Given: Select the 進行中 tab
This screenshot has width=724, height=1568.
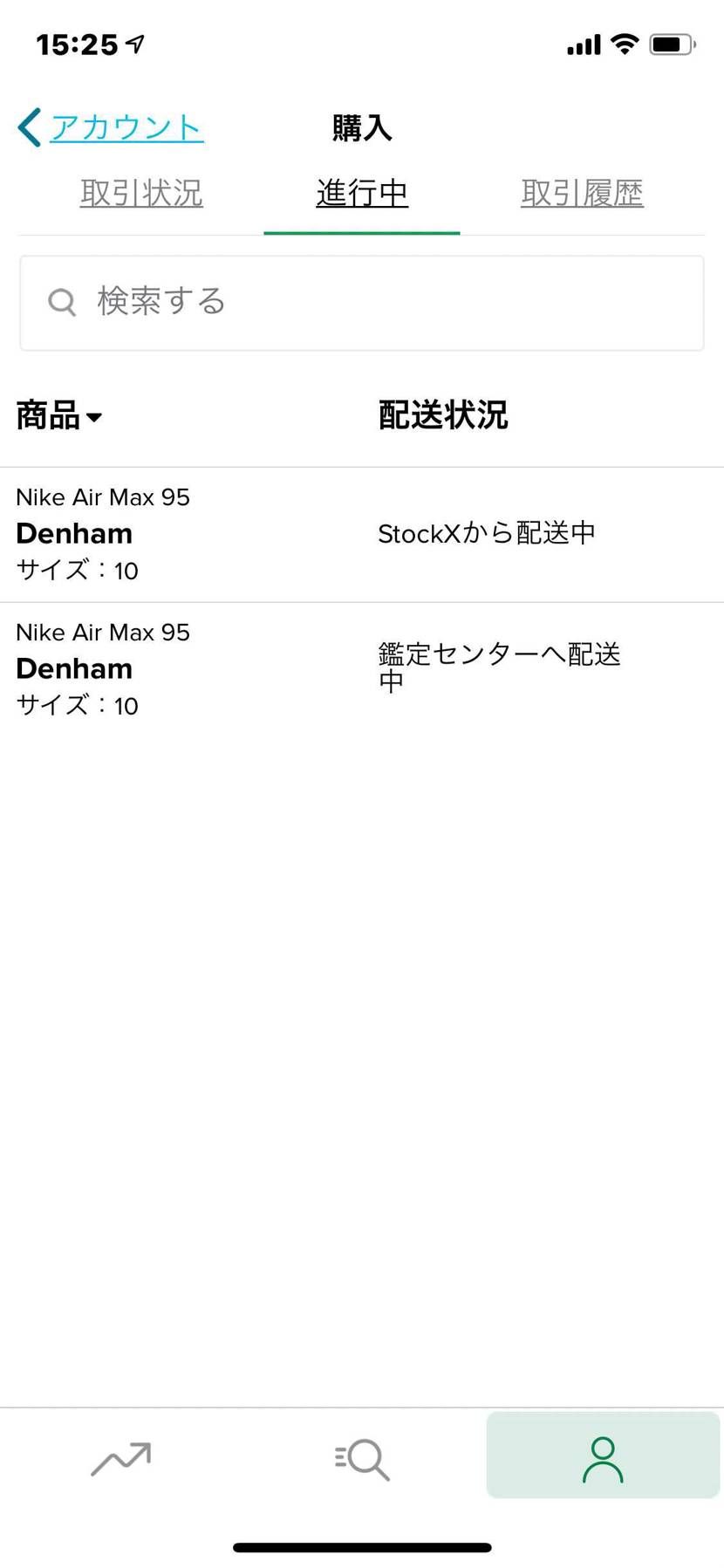Looking at the screenshot, I should point(362,193).
